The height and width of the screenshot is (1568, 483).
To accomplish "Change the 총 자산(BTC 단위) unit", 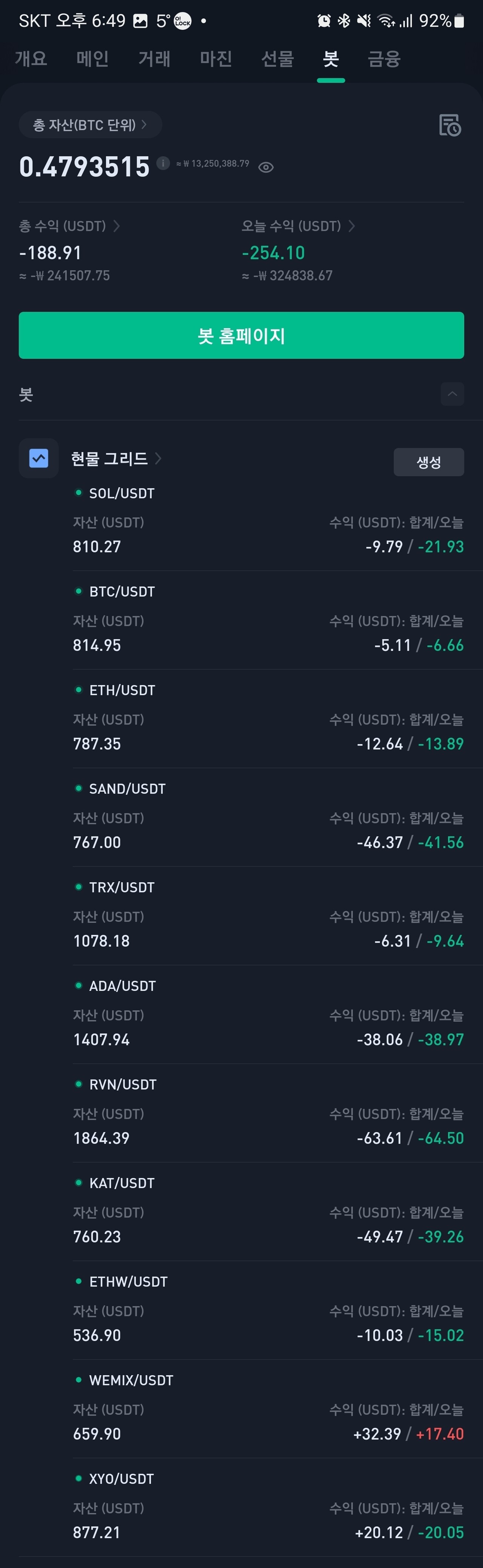I will click(x=90, y=125).
